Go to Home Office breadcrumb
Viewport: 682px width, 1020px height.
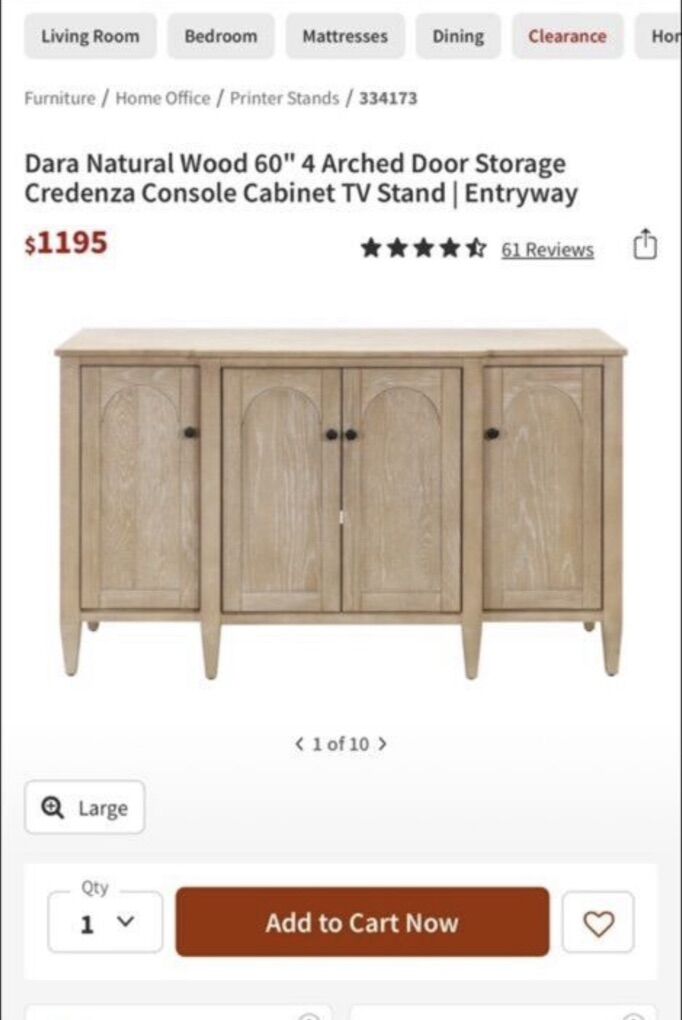(x=163, y=98)
